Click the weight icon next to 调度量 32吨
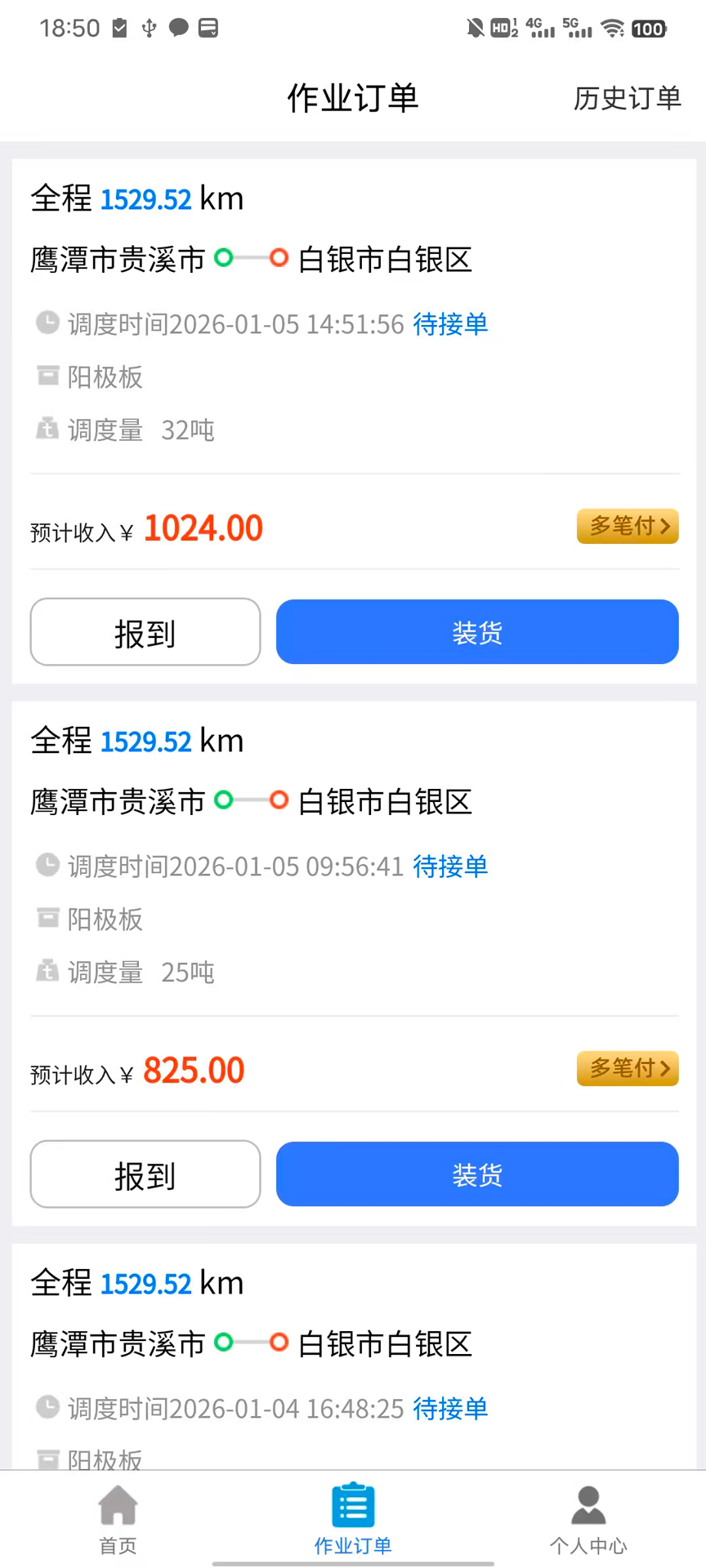Image resolution: width=706 pixels, height=1568 pixels. point(47,430)
